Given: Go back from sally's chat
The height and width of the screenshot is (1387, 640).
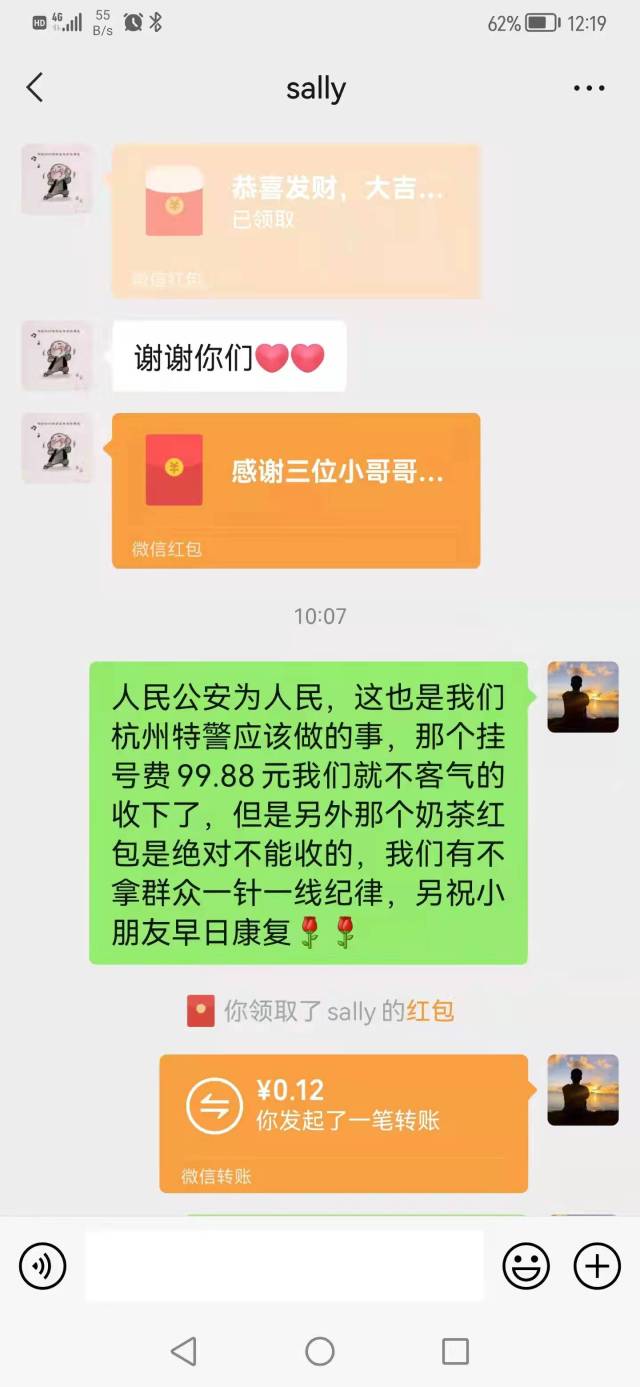Looking at the screenshot, I should point(35,88).
